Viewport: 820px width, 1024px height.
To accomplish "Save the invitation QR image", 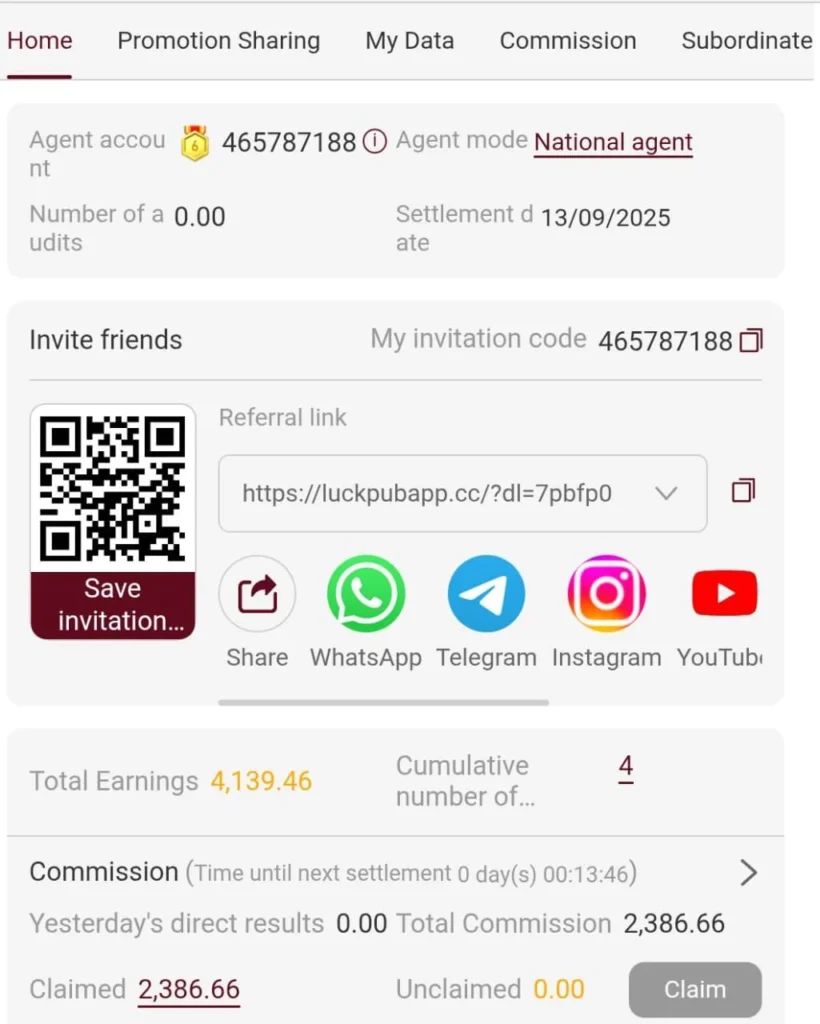I will tap(112, 604).
